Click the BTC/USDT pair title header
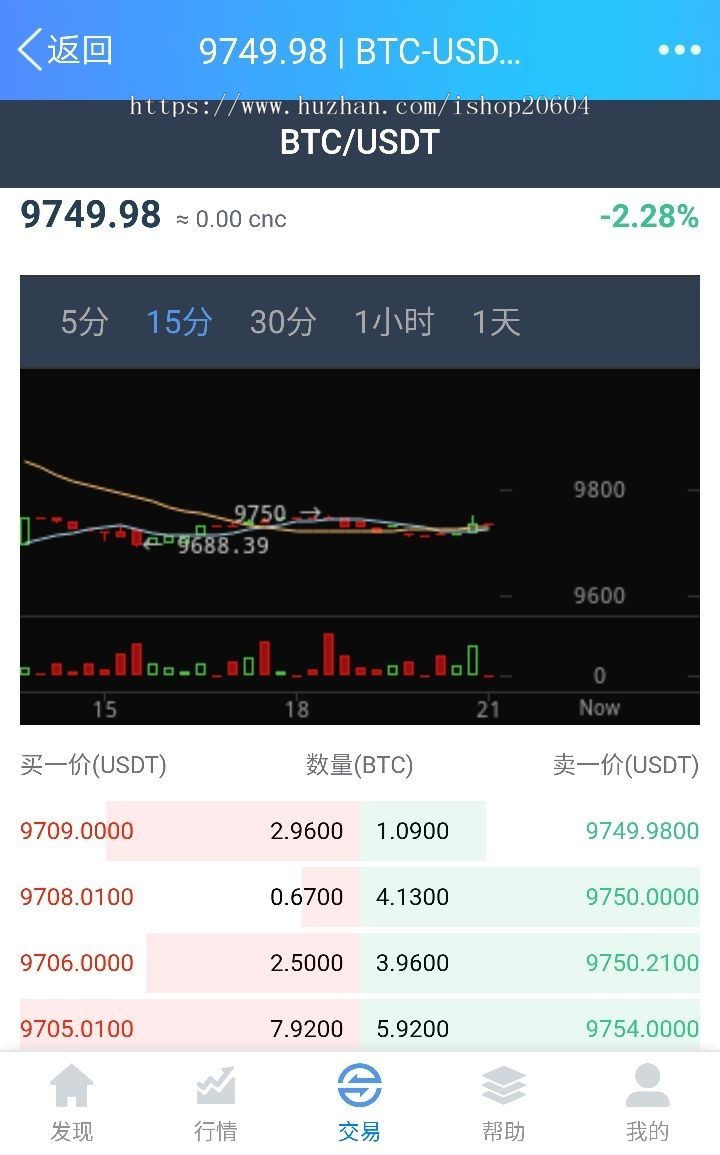 (x=358, y=143)
